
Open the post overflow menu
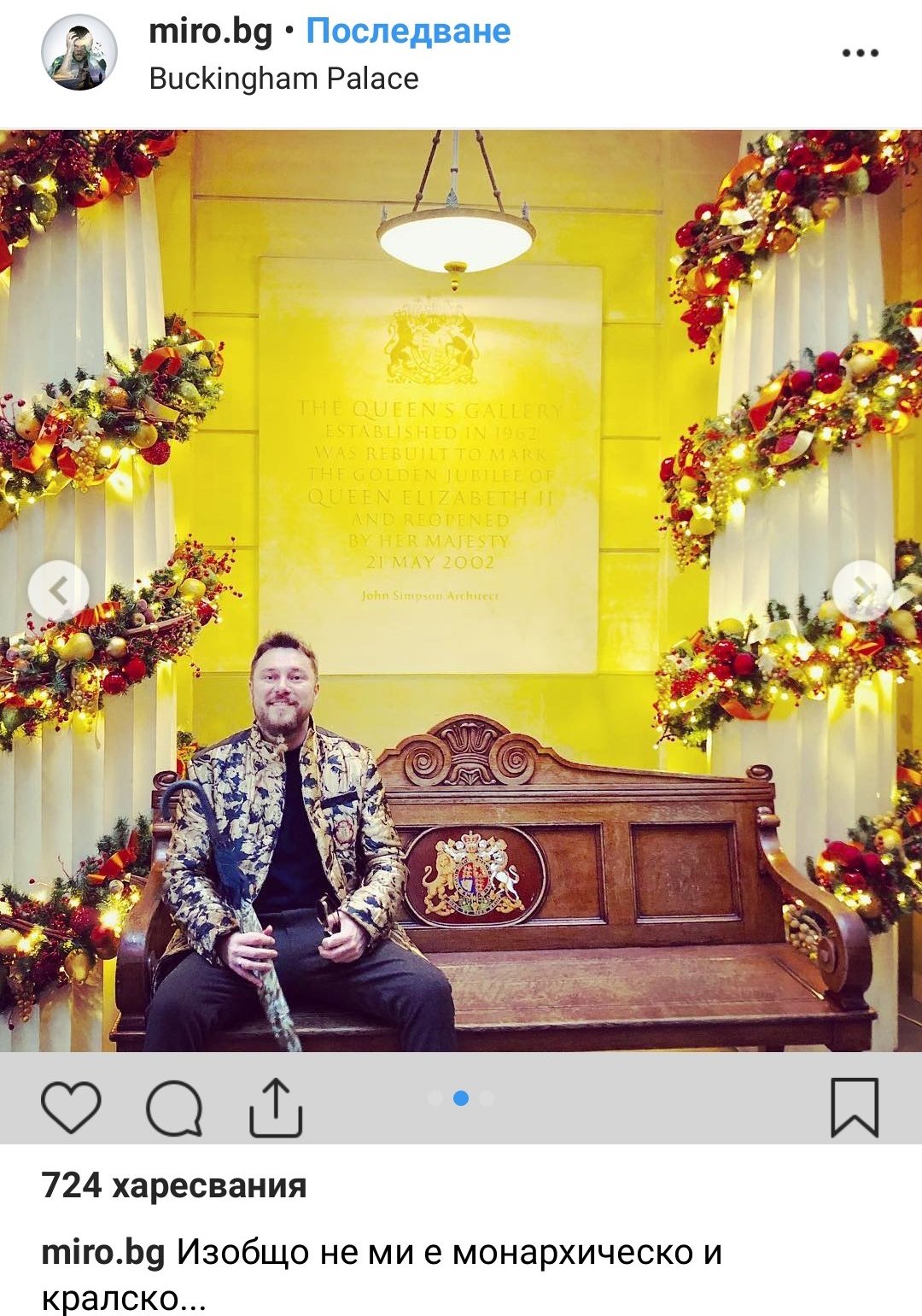click(860, 53)
